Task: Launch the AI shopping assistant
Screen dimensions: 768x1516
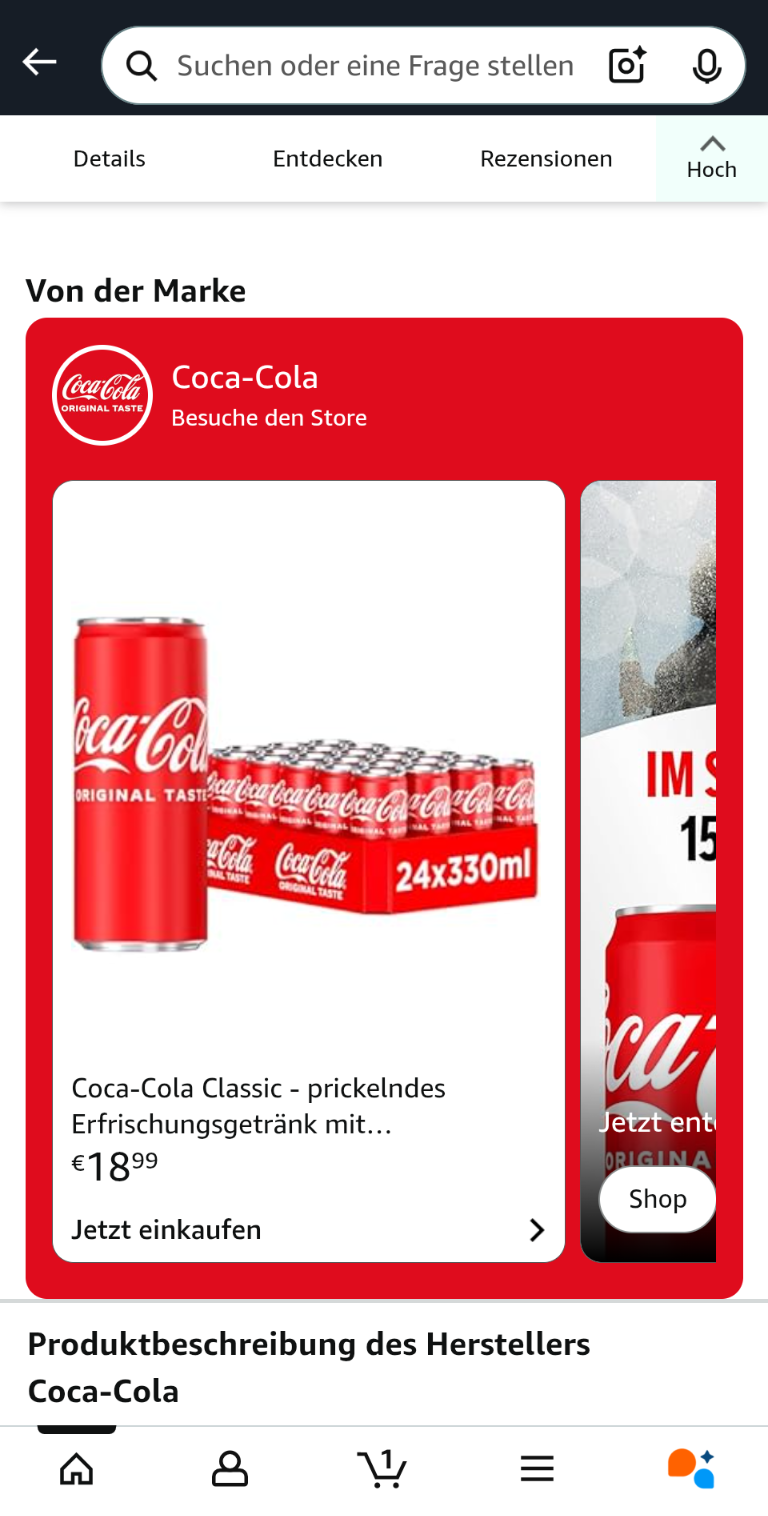Action: pyautogui.click(x=691, y=1469)
